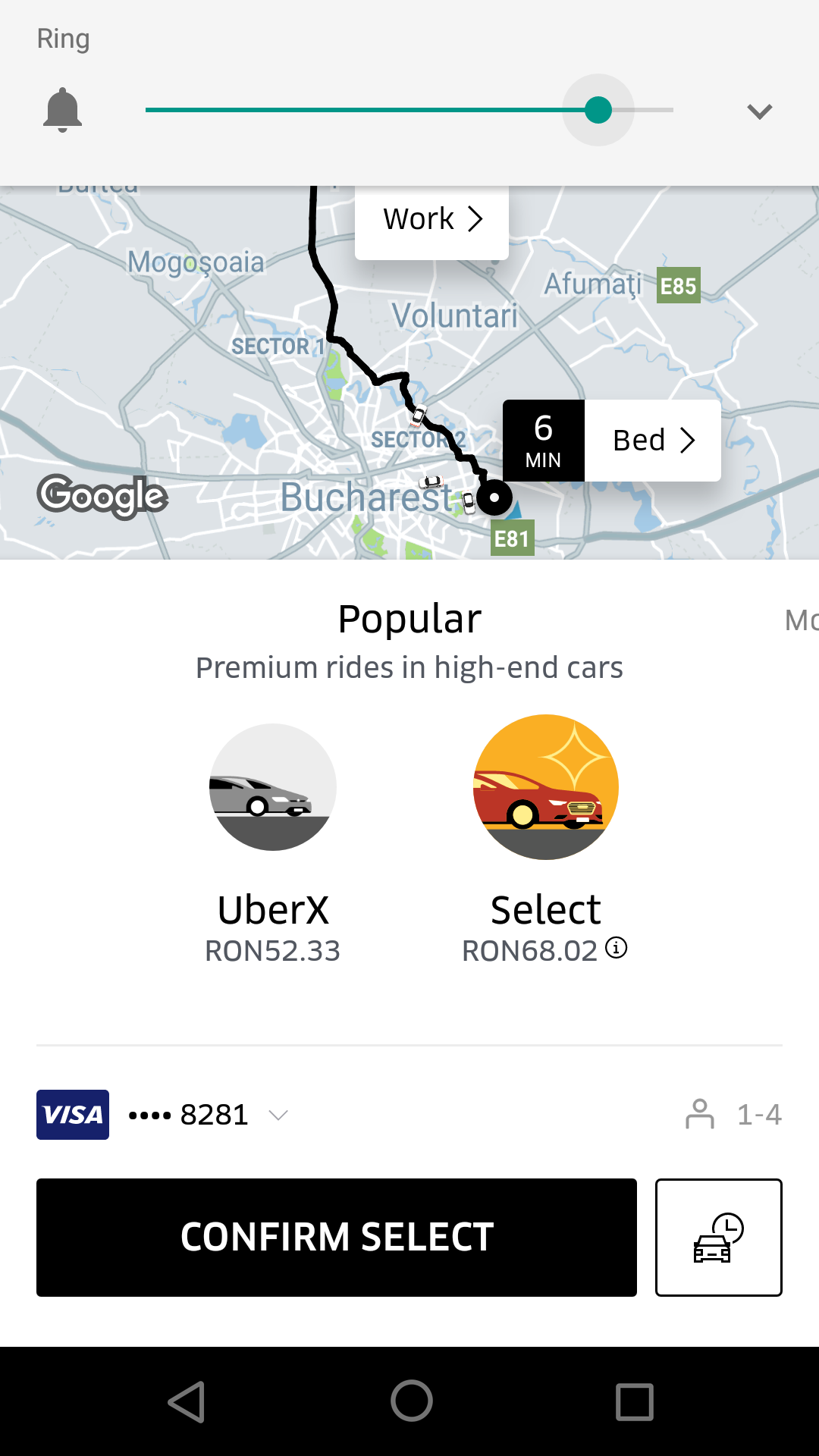Expand the payment method dropdown next to 8281
This screenshot has height=1456, width=819.
tap(278, 1115)
